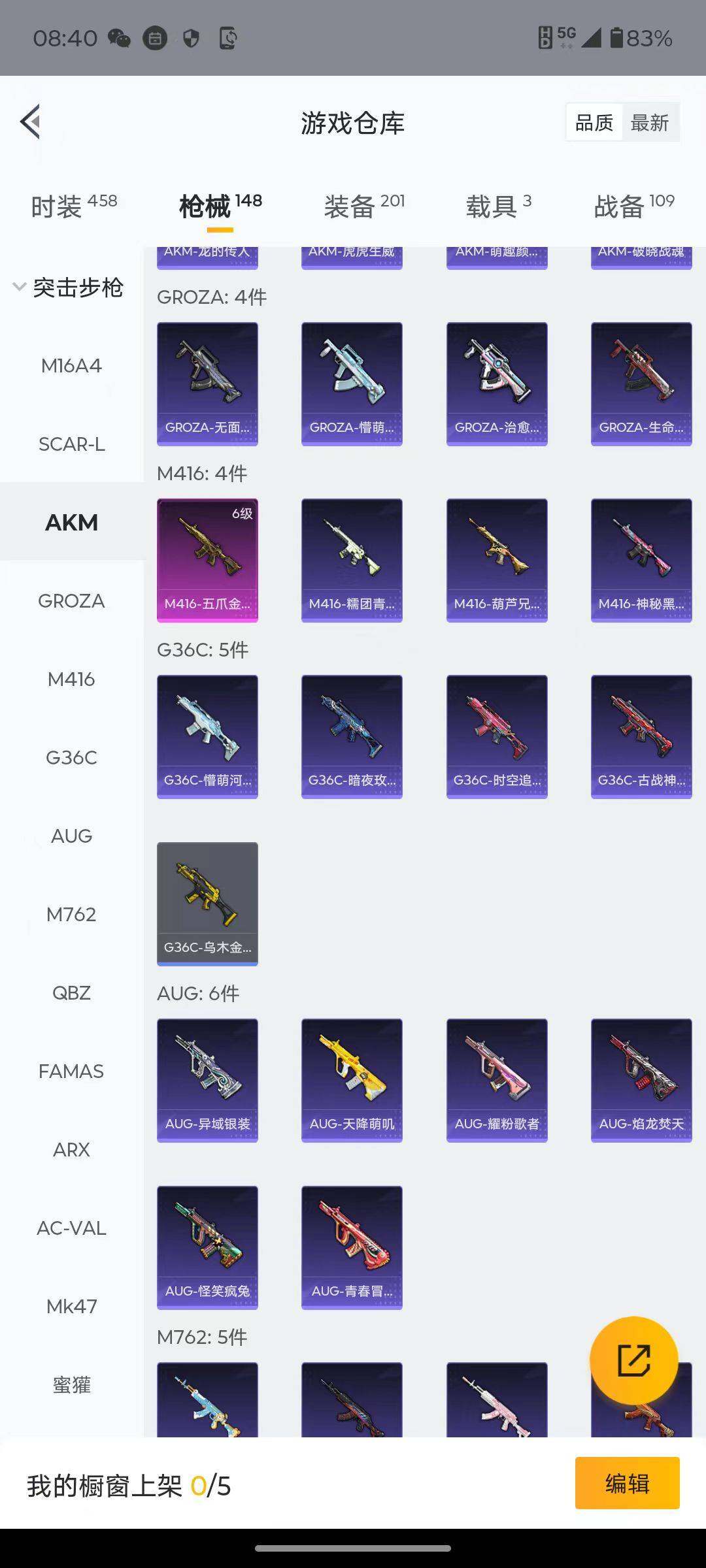
Task: Jump to the M762 section
Action: (71, 915)
